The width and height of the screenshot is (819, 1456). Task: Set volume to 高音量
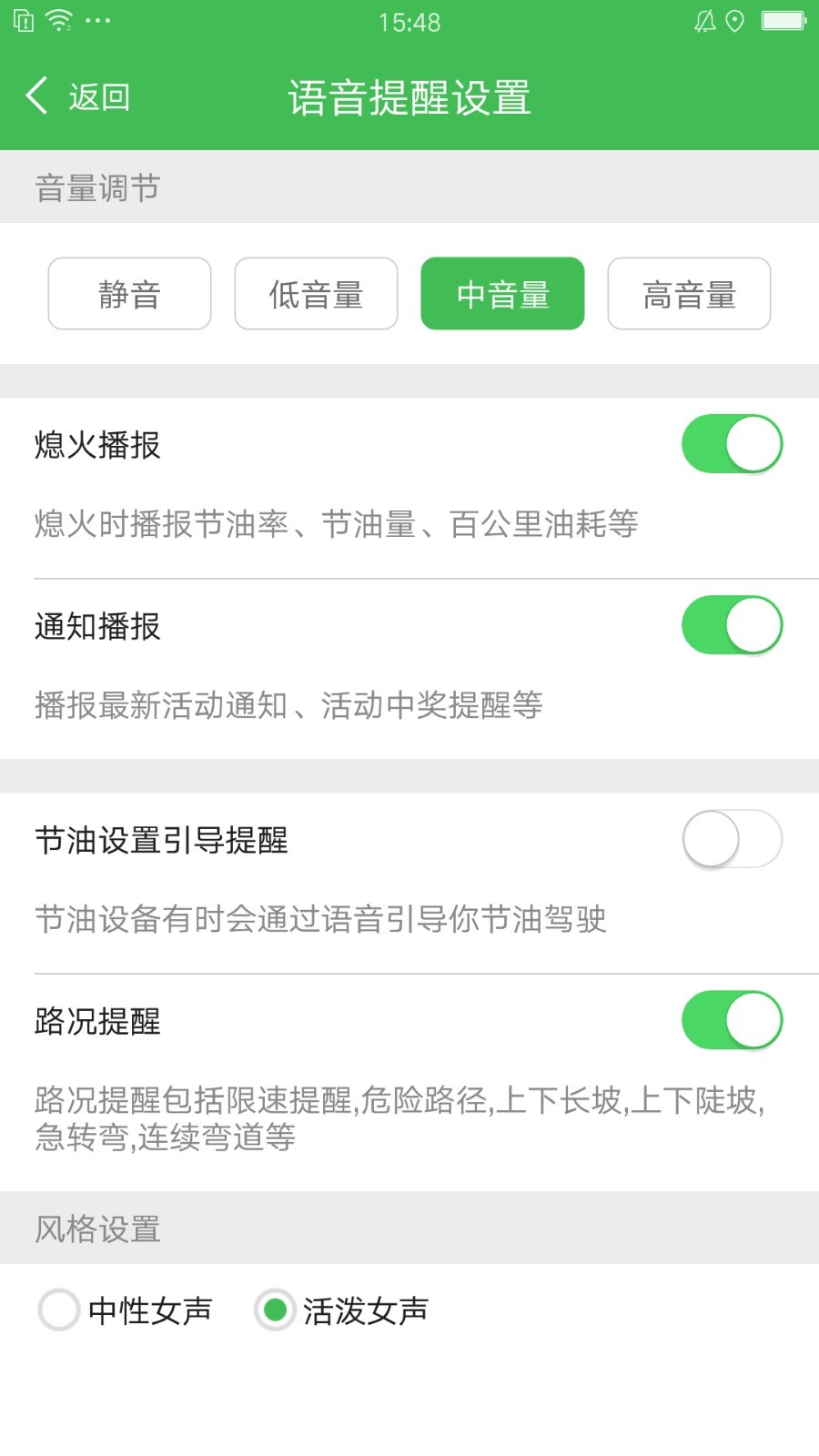(689, 293)
